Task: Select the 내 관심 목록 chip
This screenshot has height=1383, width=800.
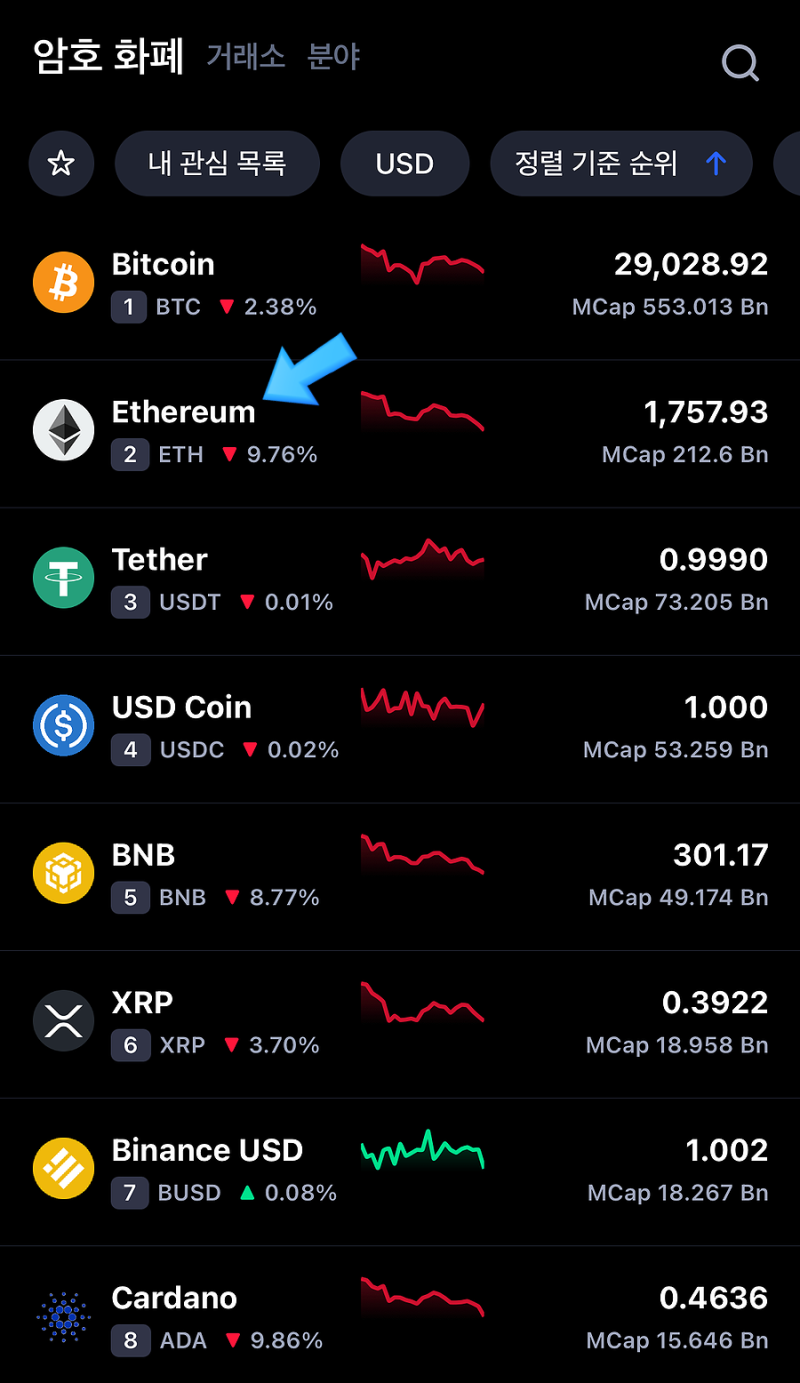Action: (217, 163)
